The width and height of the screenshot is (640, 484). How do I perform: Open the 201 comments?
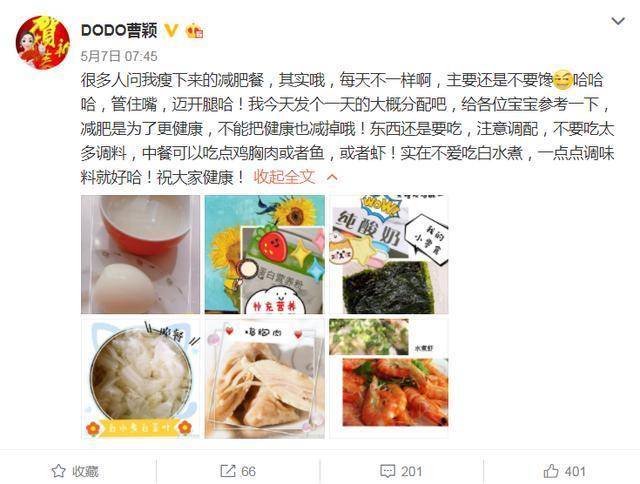click(x=400, y=471)
